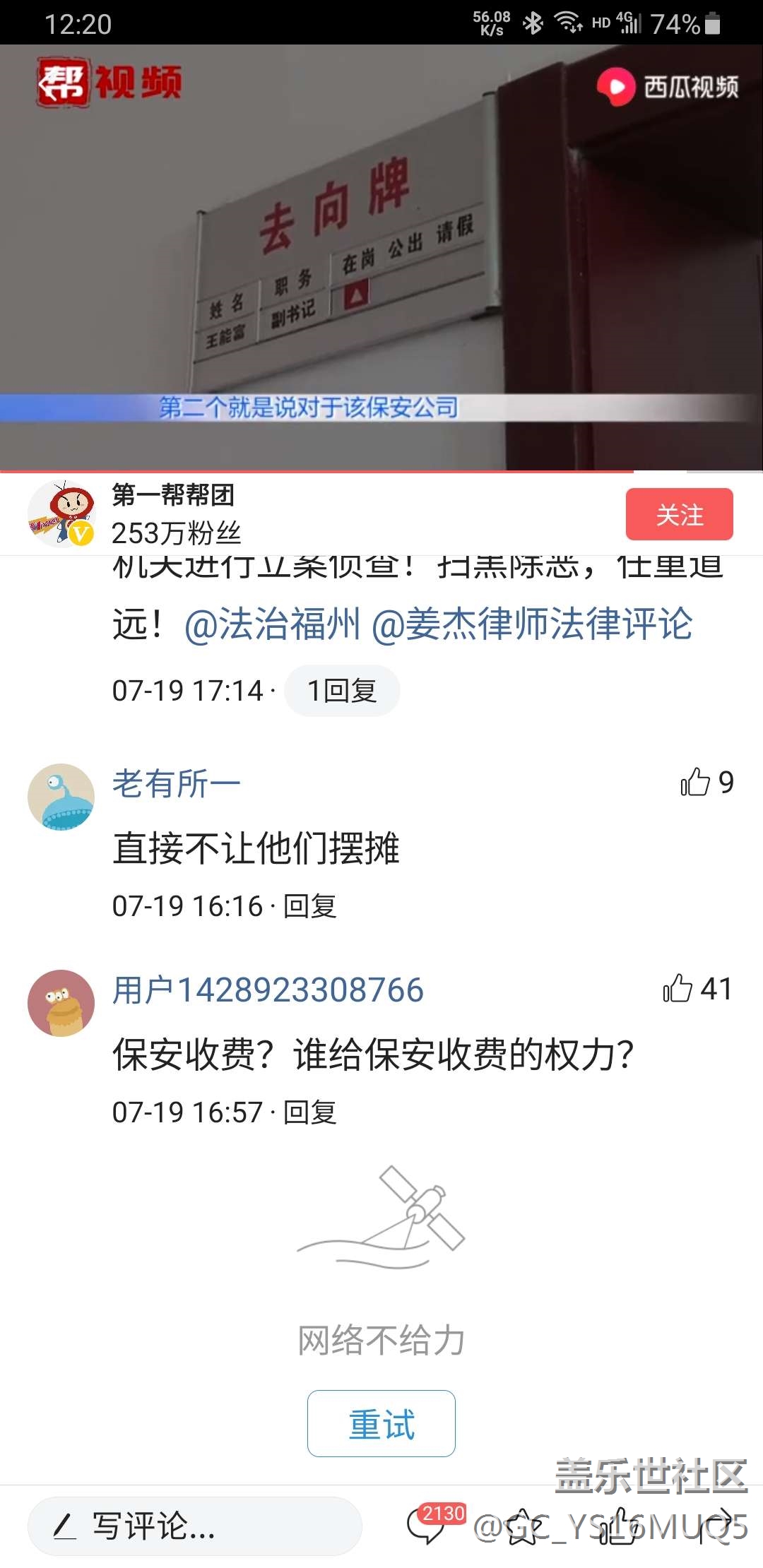Tap 重试 to reload comments

[x=381, y=1423]
